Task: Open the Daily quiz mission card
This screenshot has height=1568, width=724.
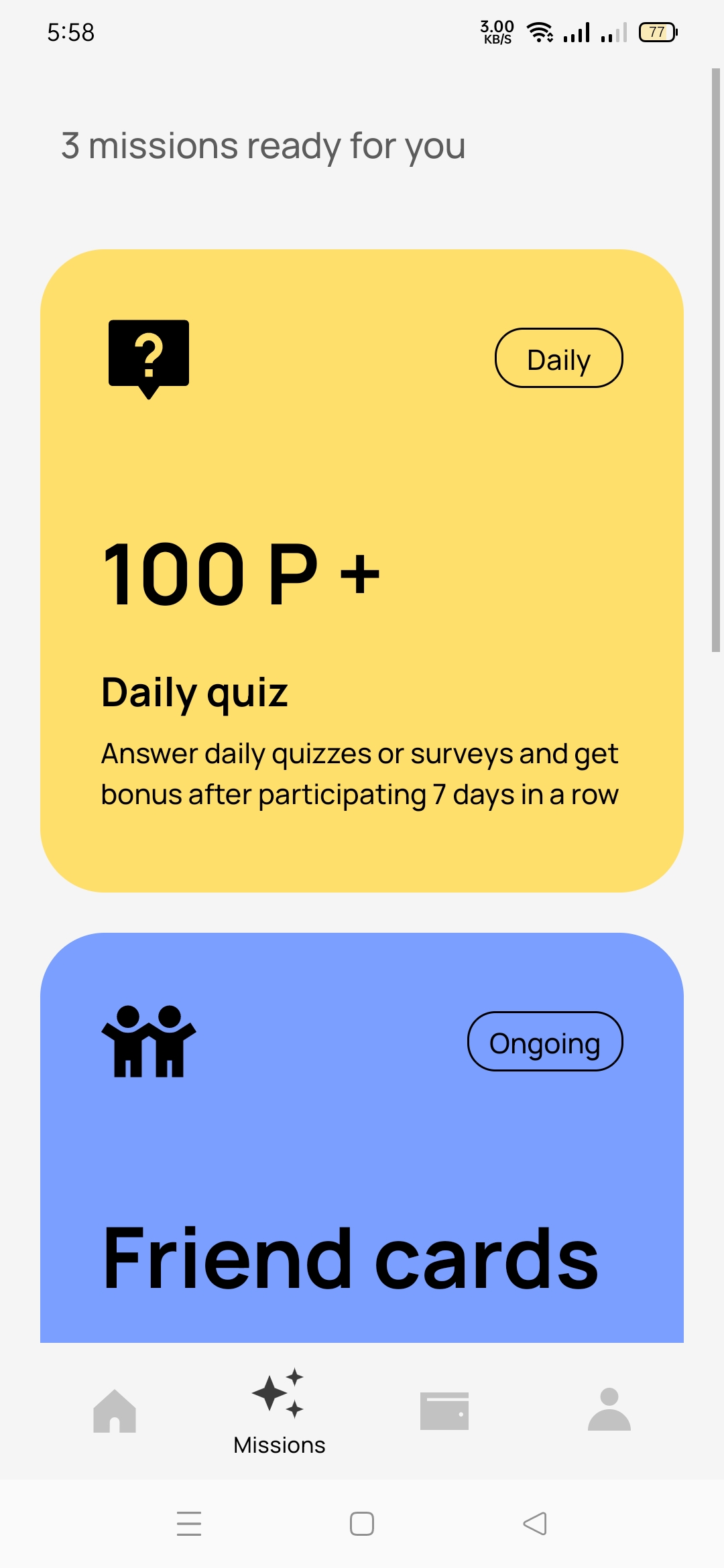Action: pyautogui.click(x=362, y=570)
